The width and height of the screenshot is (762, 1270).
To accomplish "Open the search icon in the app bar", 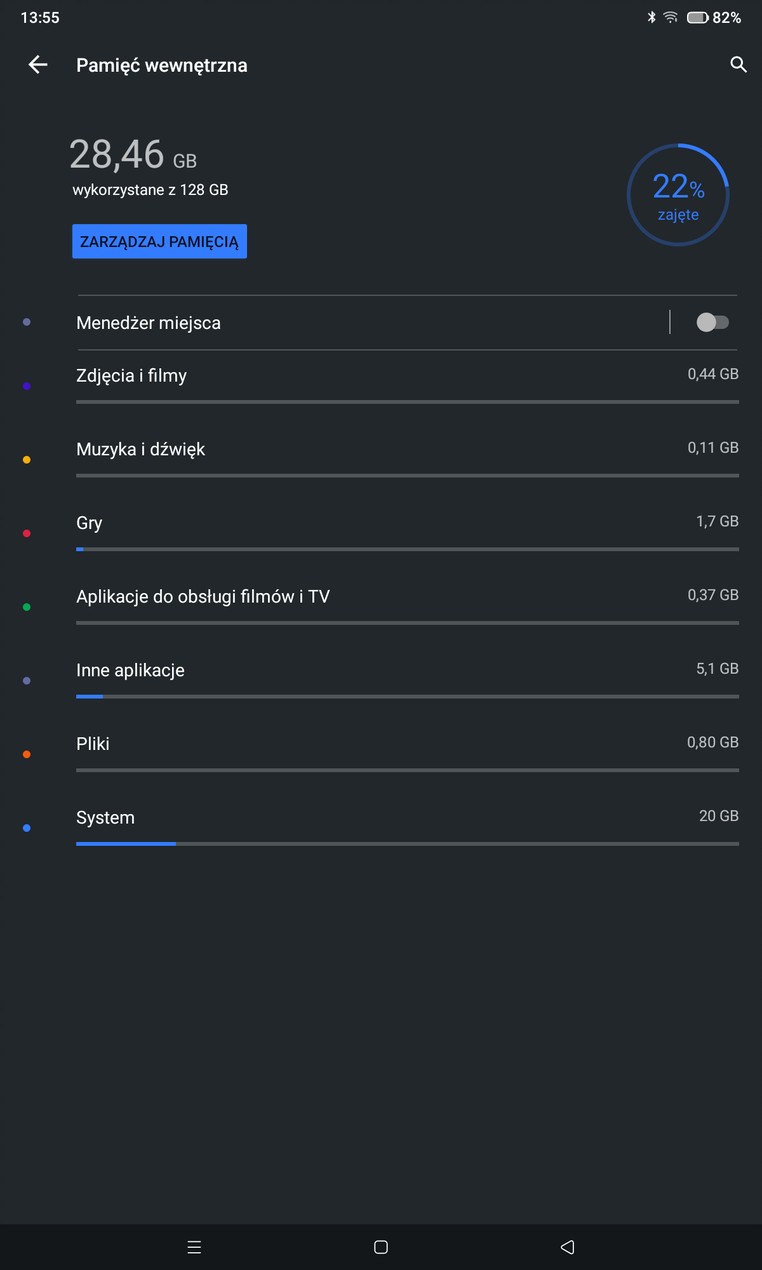I will pos(738,65).
